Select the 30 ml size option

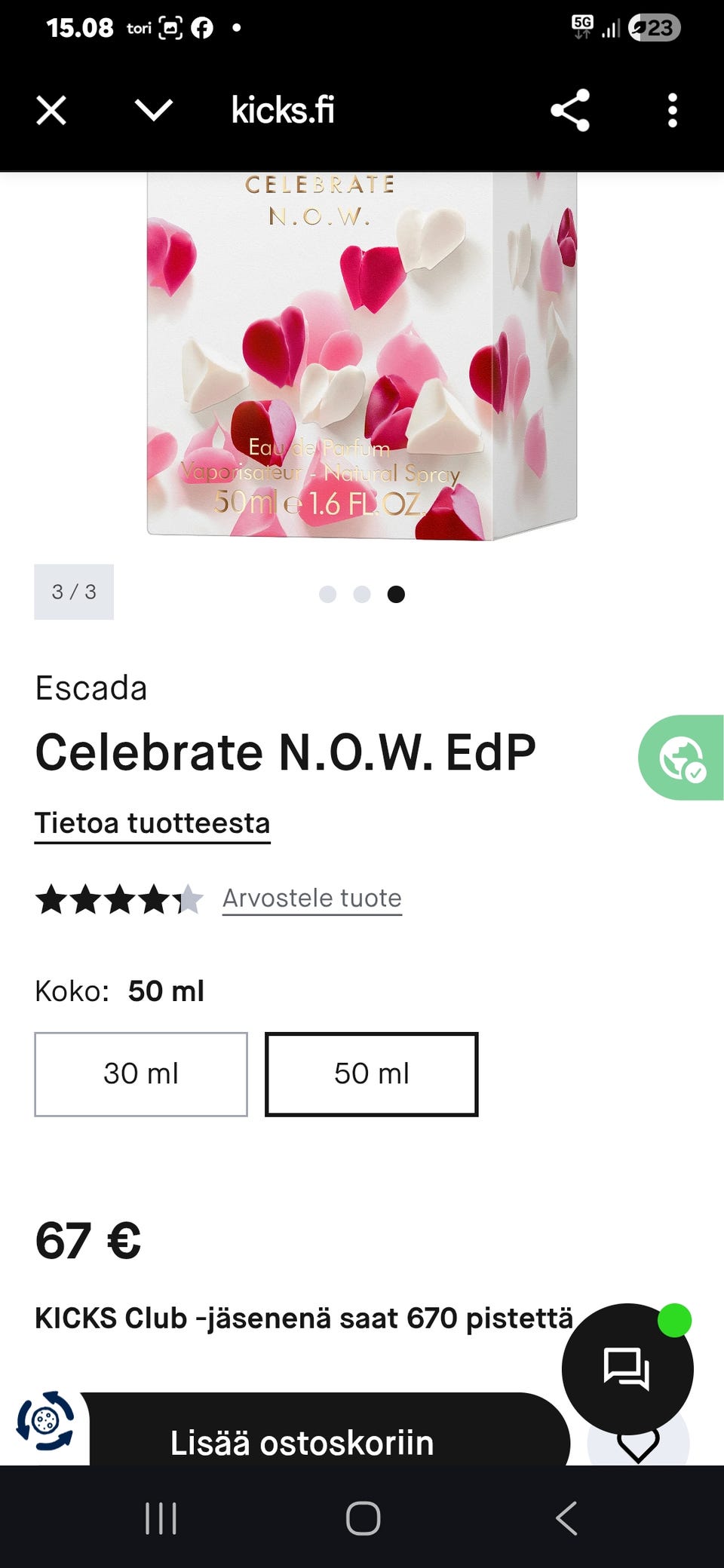point(140,1073)
